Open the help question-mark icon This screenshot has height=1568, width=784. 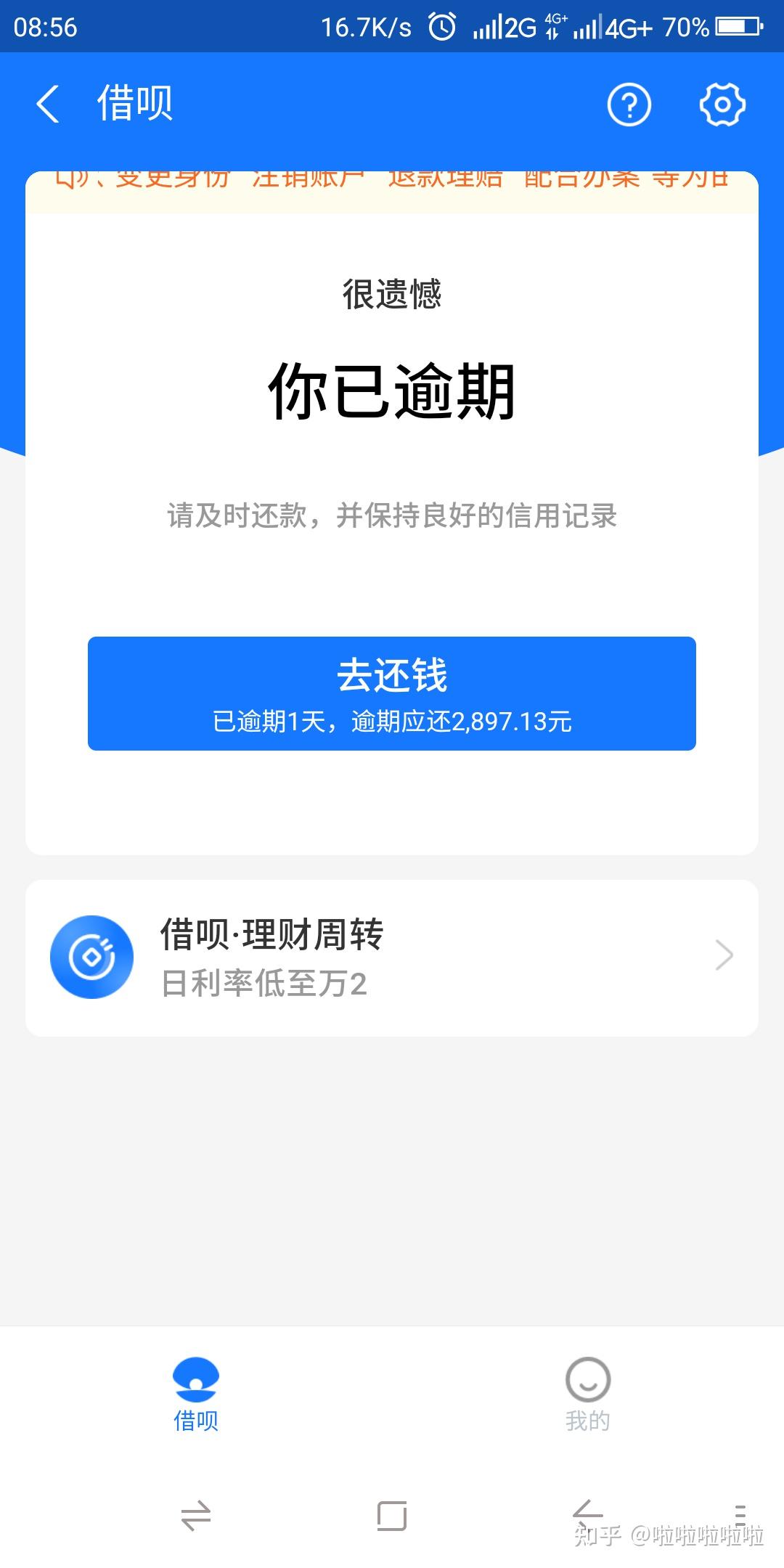pyautogui.click(x=629, y=105)
